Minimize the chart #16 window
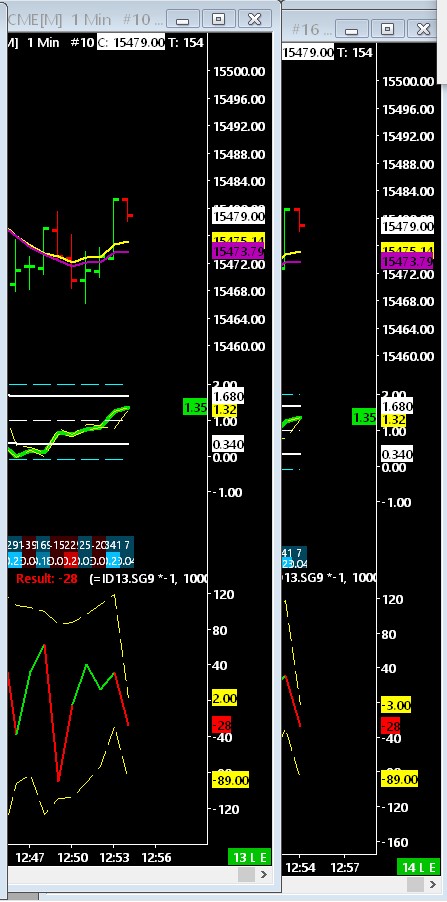 [352, 29]
